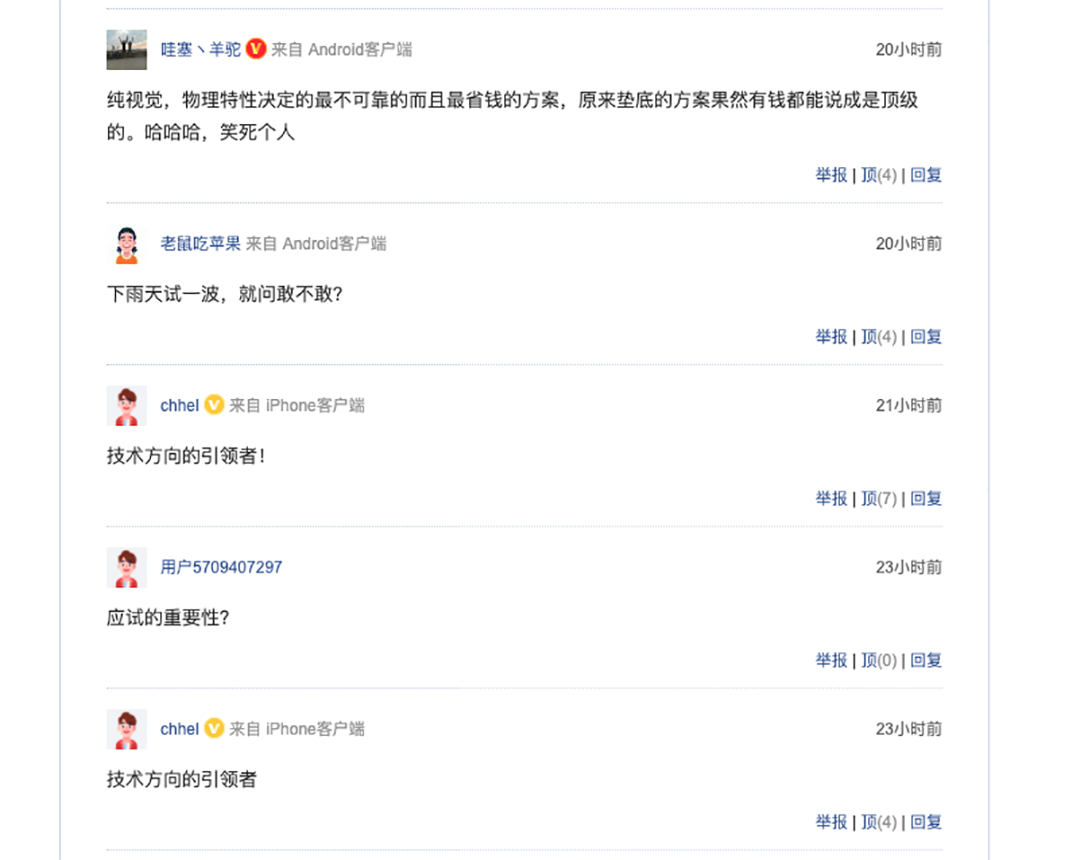Image resolution: width=1080 pixels, height=860 pixels.
Task: Report chhel's comment posted 21小时前
Action: click(x=831, y=499)
